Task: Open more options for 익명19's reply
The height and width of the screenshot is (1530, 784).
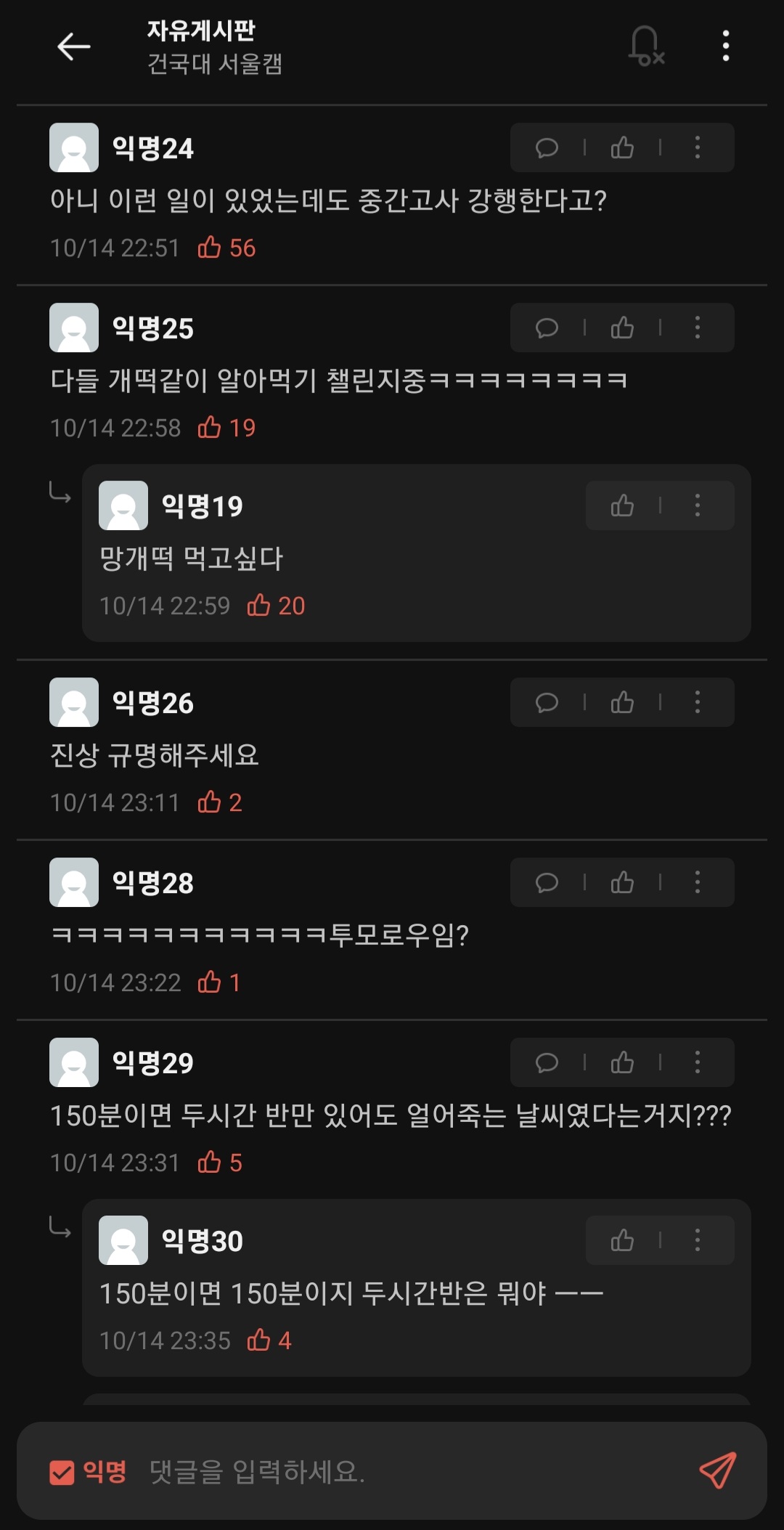Action: (698, 506)
